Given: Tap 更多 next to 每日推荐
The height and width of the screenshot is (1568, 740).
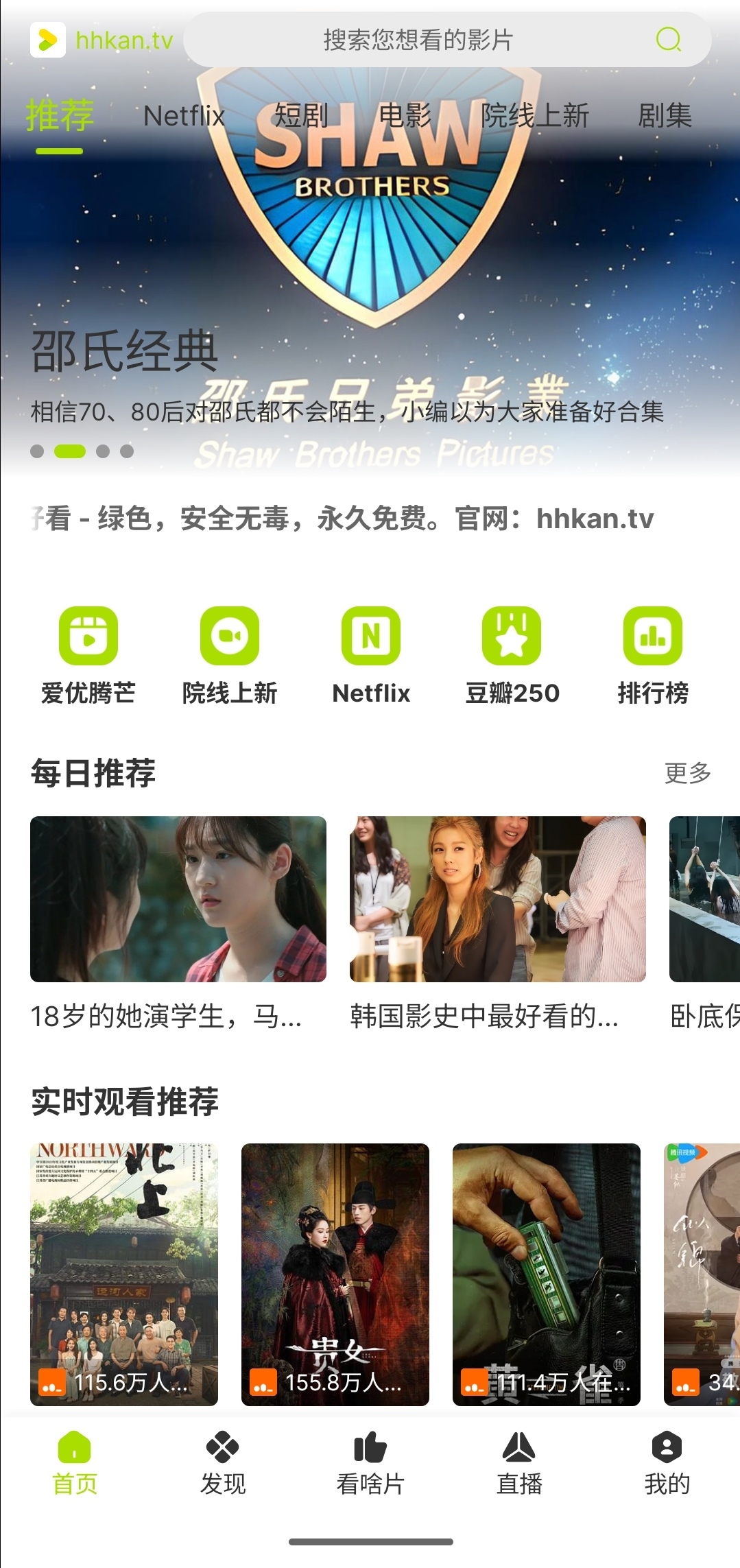Looking at the screenshot, I should pyautogui.click(x=688, y=773).
